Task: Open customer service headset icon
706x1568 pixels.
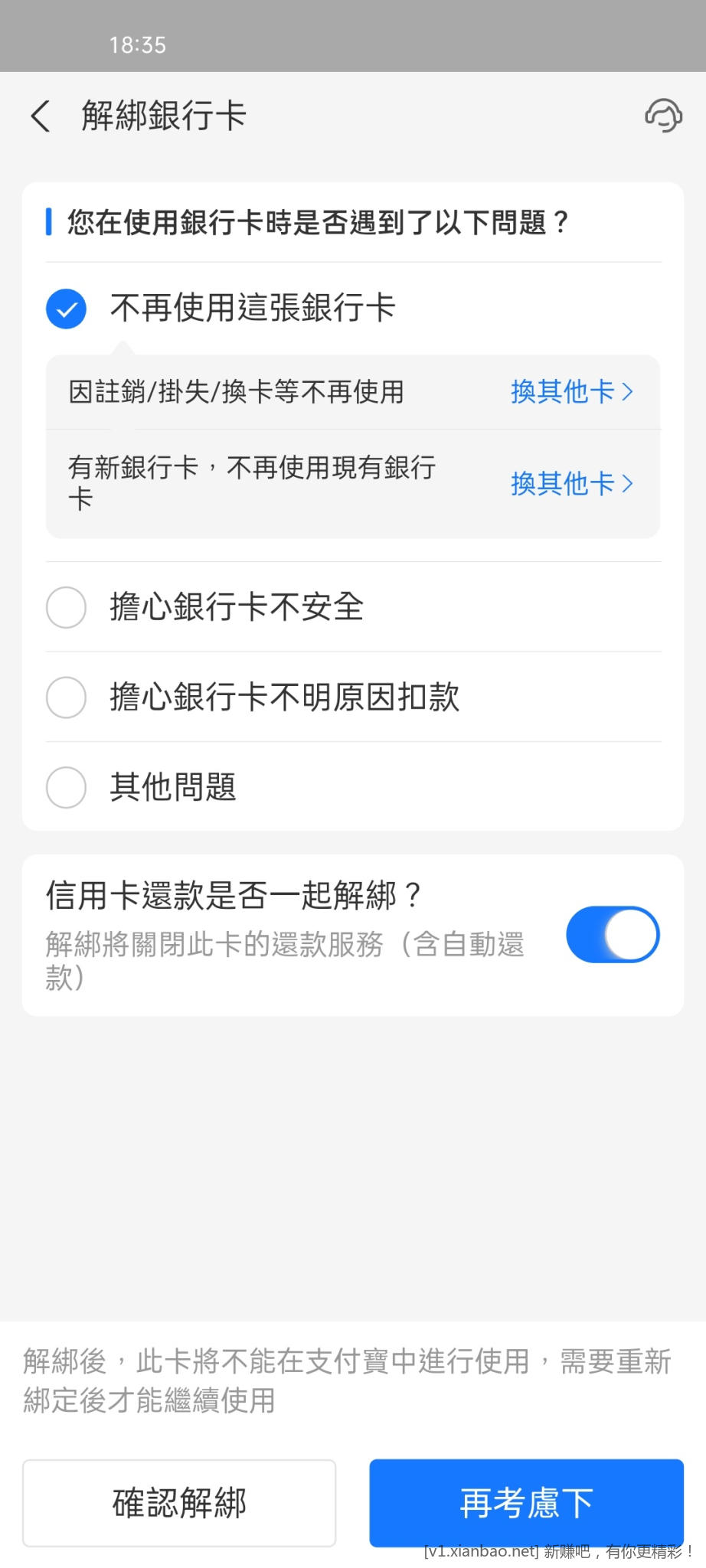Action: point(663,116)
